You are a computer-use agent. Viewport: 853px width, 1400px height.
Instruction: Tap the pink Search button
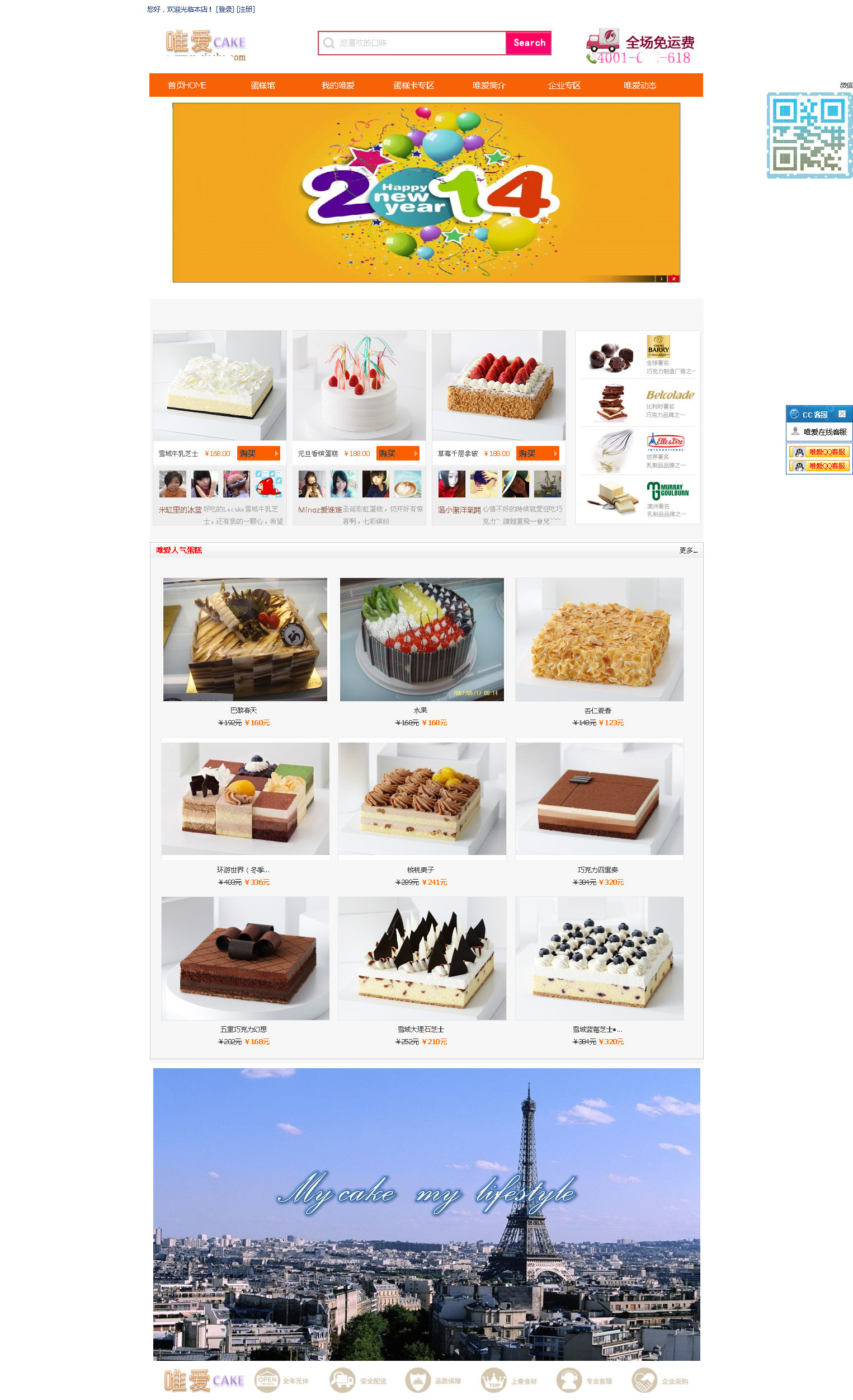pos(529,43)
